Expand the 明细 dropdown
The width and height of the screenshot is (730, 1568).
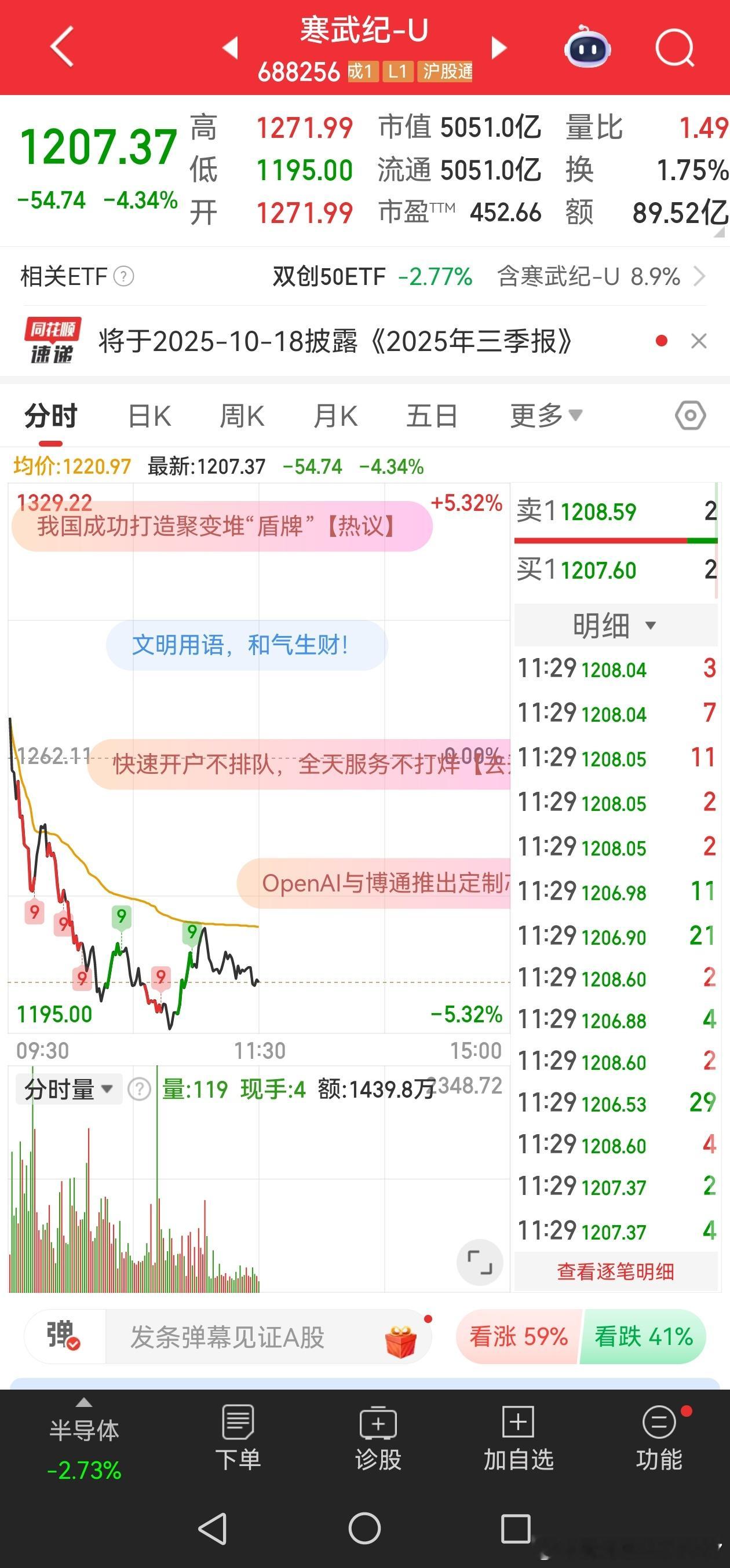pyautogui.click(x=615, y=625)
